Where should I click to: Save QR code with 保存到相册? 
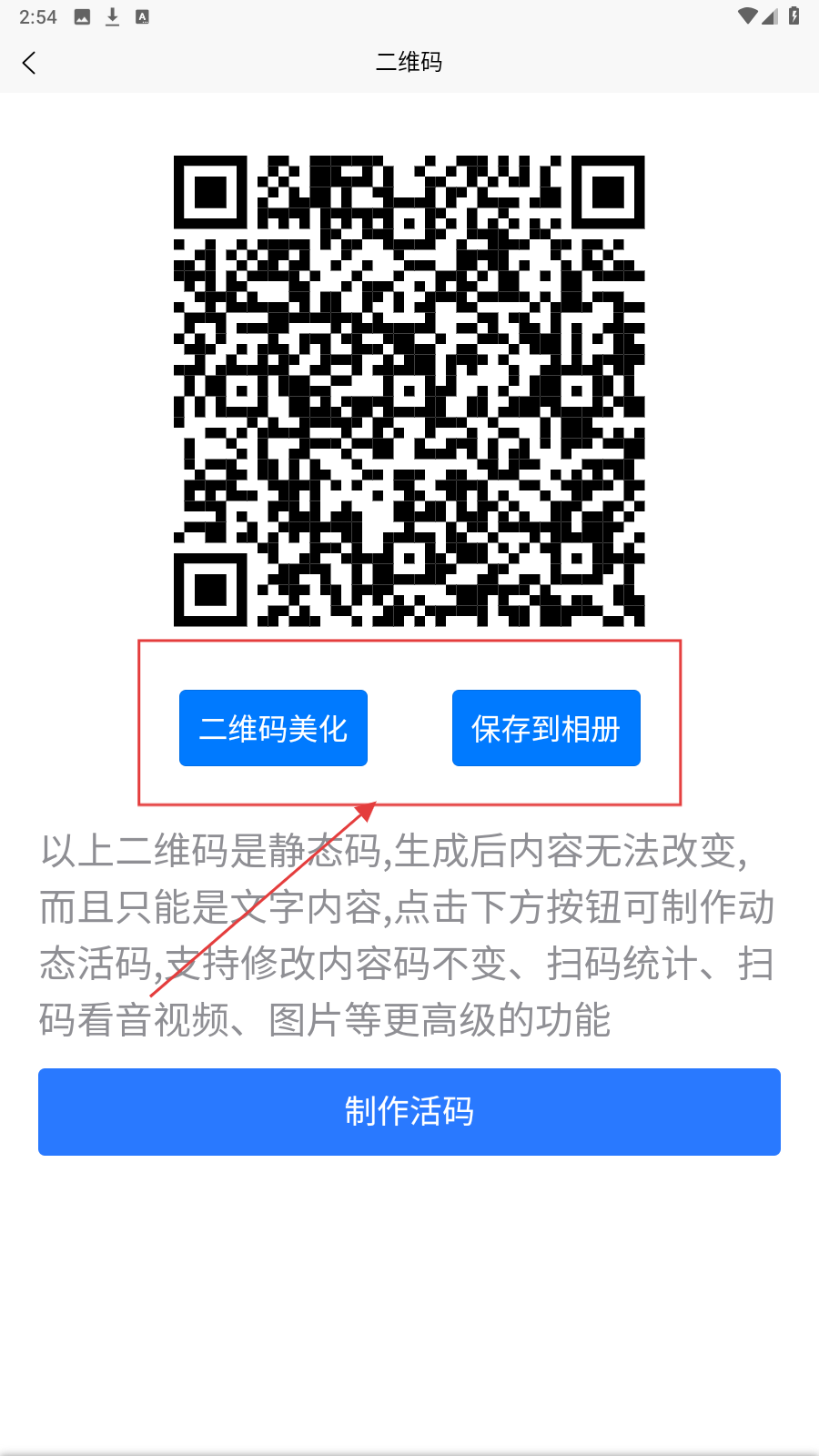coord(546,728)
